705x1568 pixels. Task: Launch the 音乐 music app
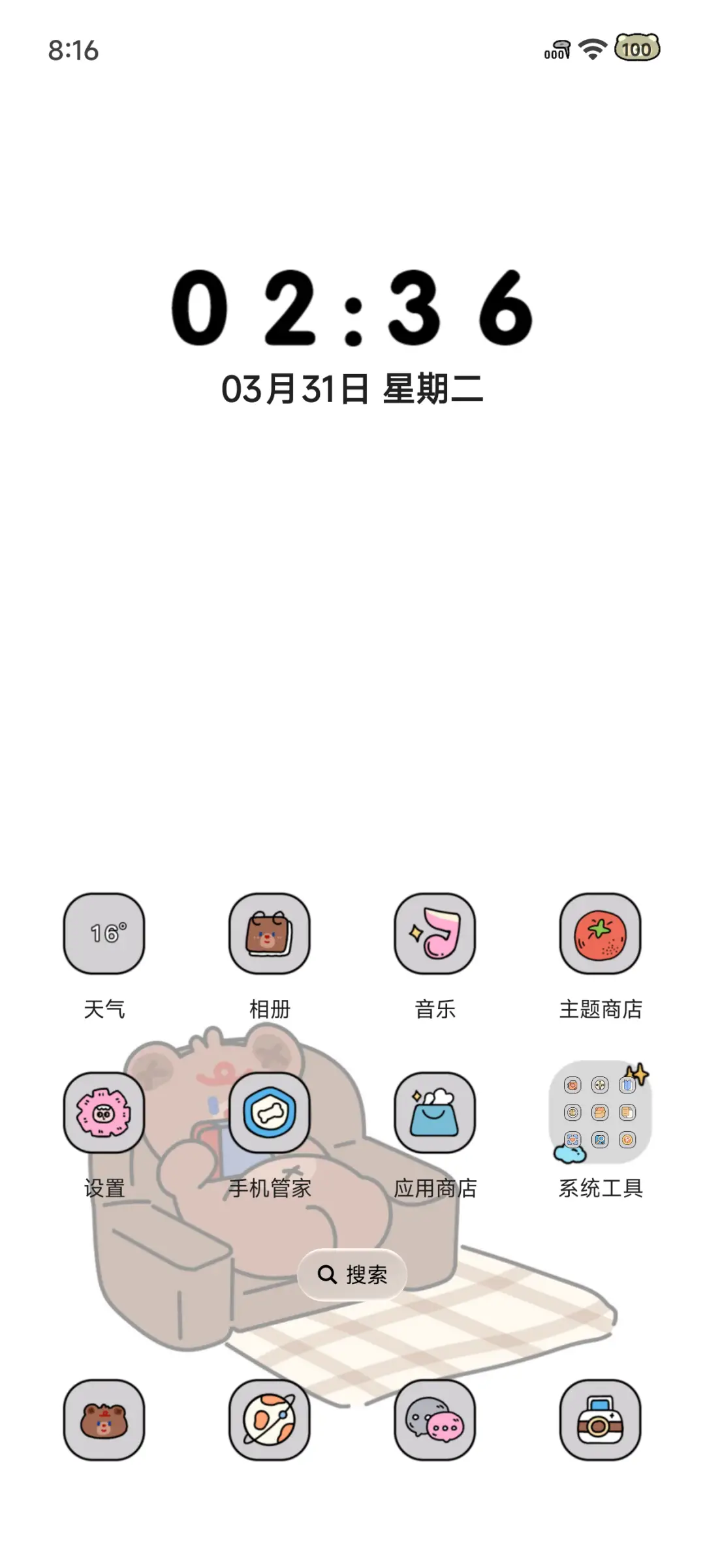pos(435,935)
